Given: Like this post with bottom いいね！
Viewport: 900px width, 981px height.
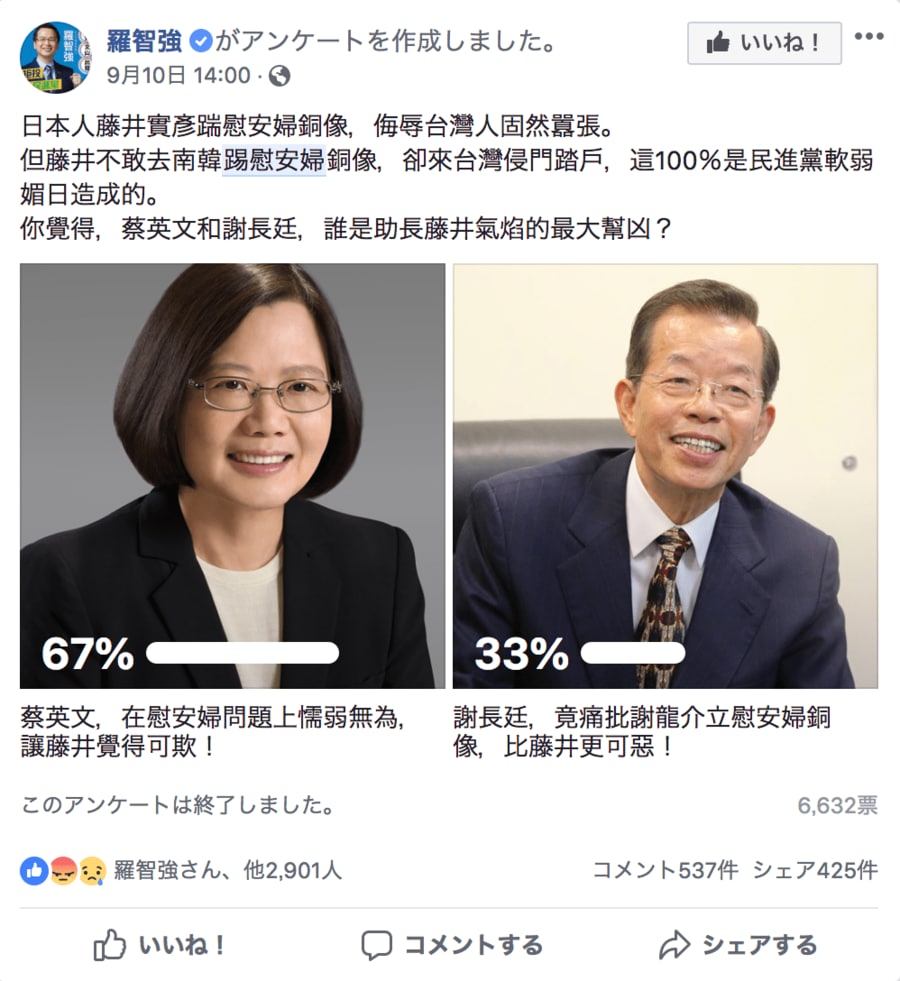Looking at the screenshot, I should coord(160,945).
